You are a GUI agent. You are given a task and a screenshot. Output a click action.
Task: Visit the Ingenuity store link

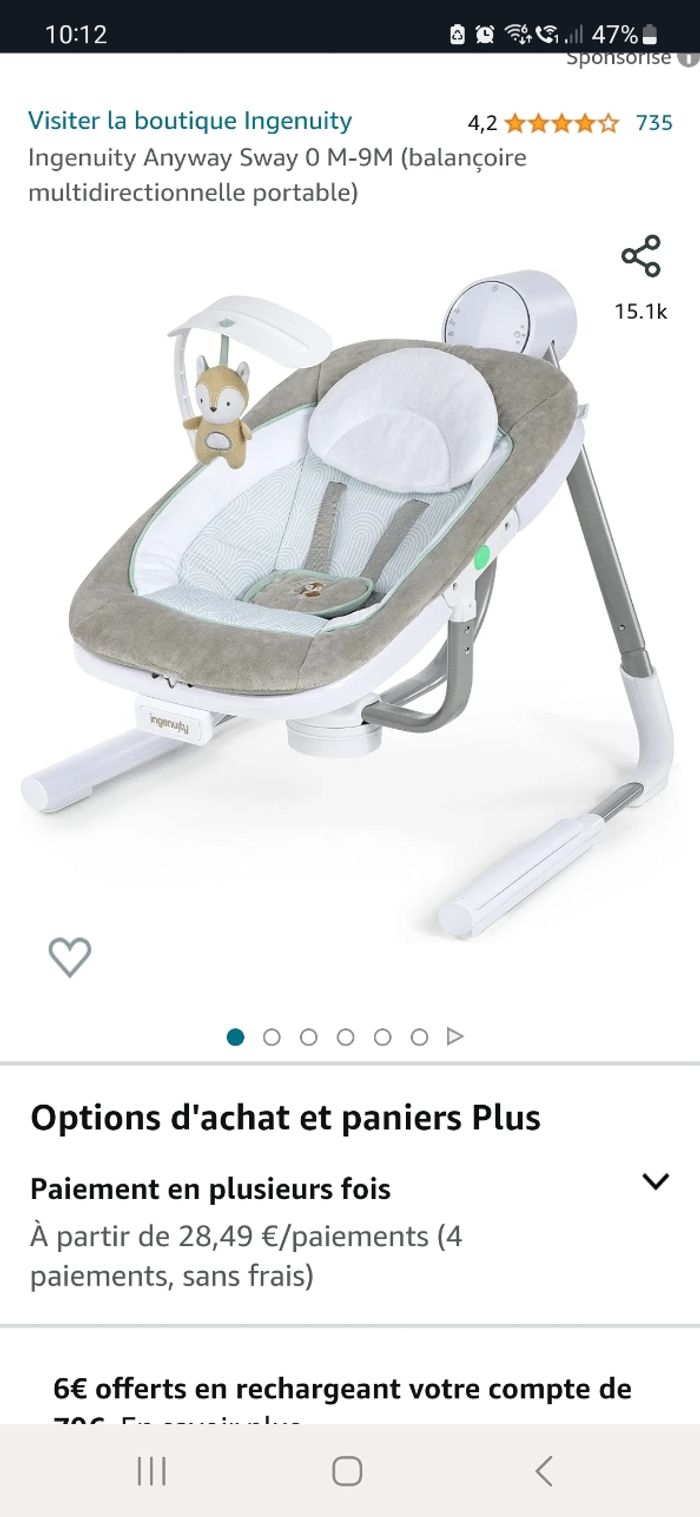click(190, 121)
